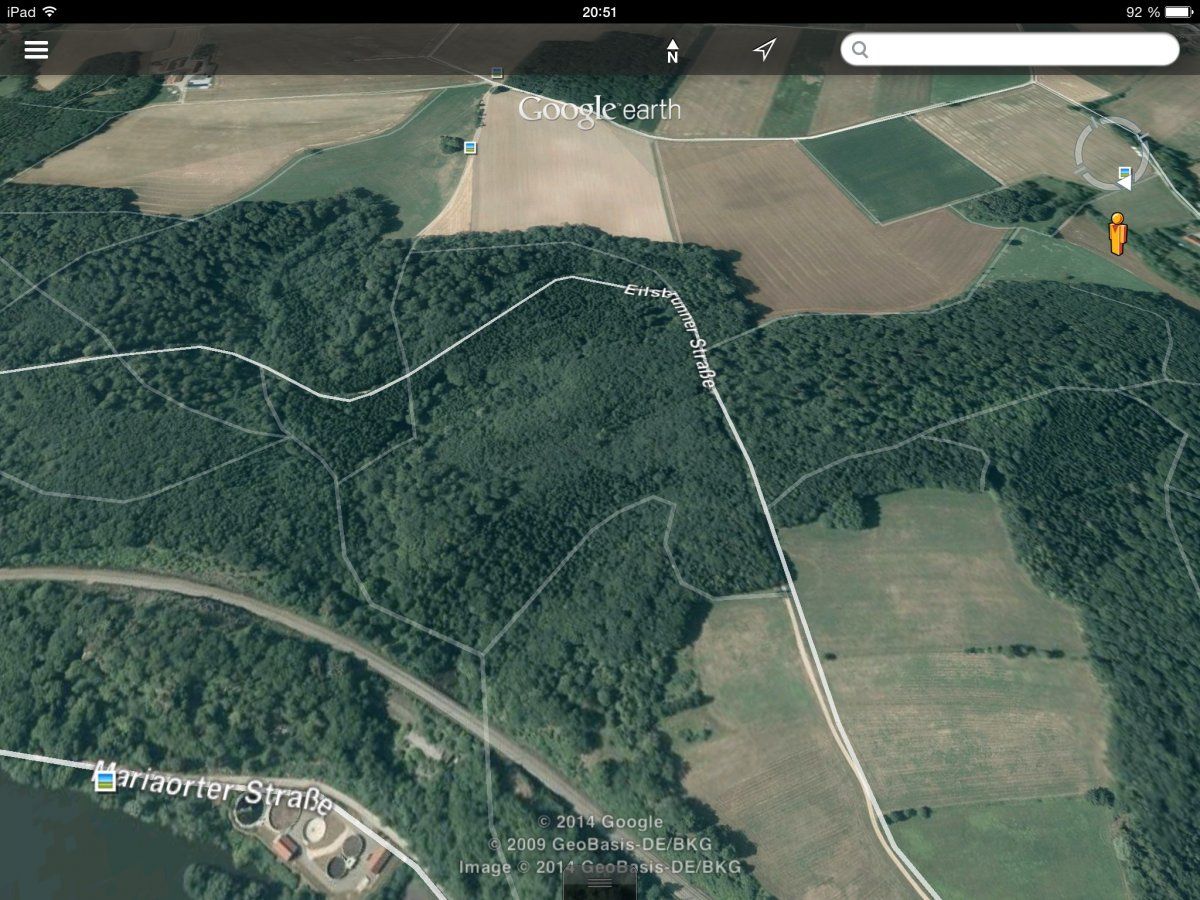Open photo marker near Mariaorter Straße

(x=105, y=781)
